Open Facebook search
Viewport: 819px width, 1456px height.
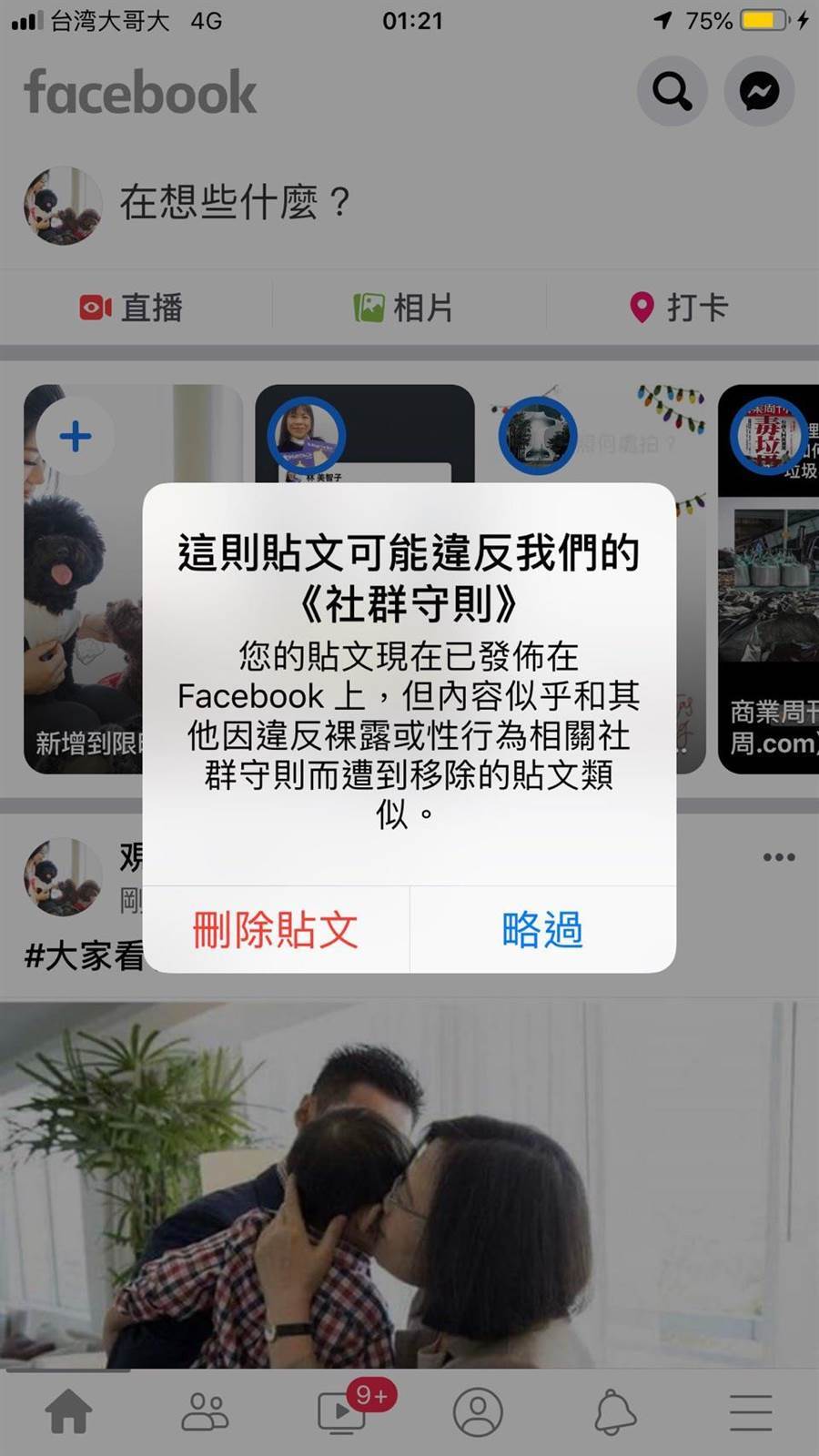coord(672,91)
